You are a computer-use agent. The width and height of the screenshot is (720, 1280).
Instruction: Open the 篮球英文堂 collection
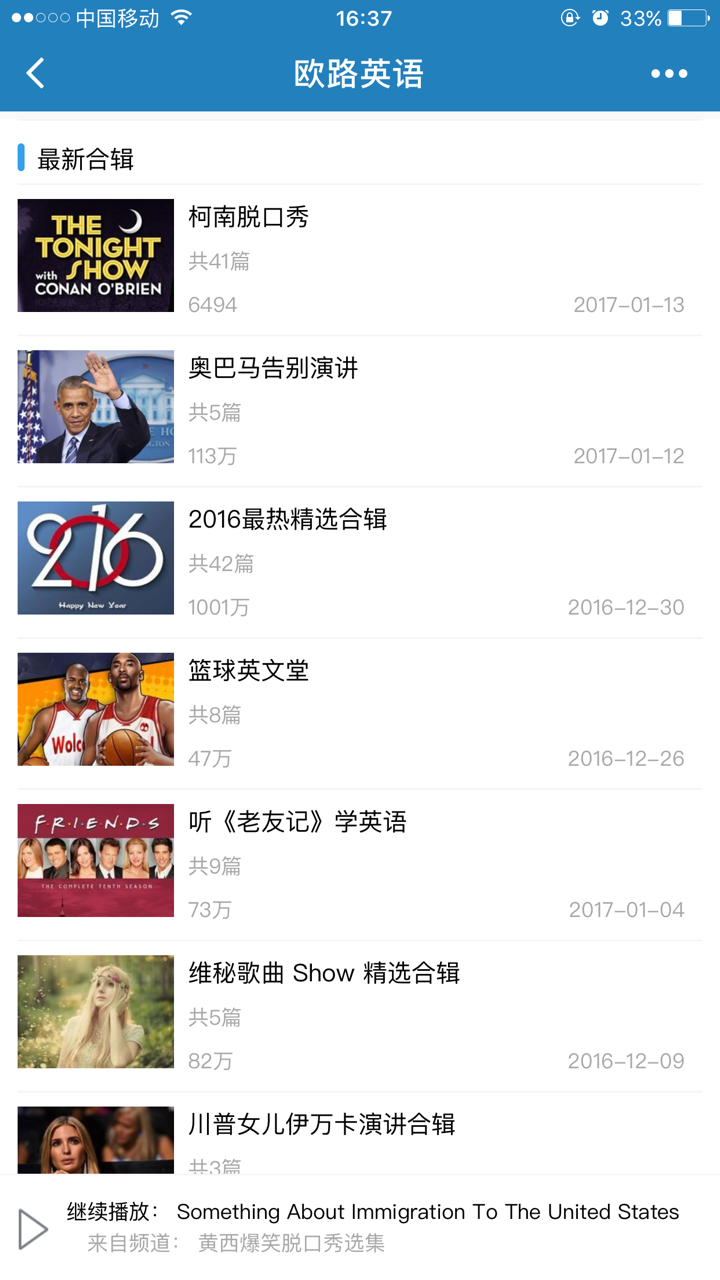[360, 713]
